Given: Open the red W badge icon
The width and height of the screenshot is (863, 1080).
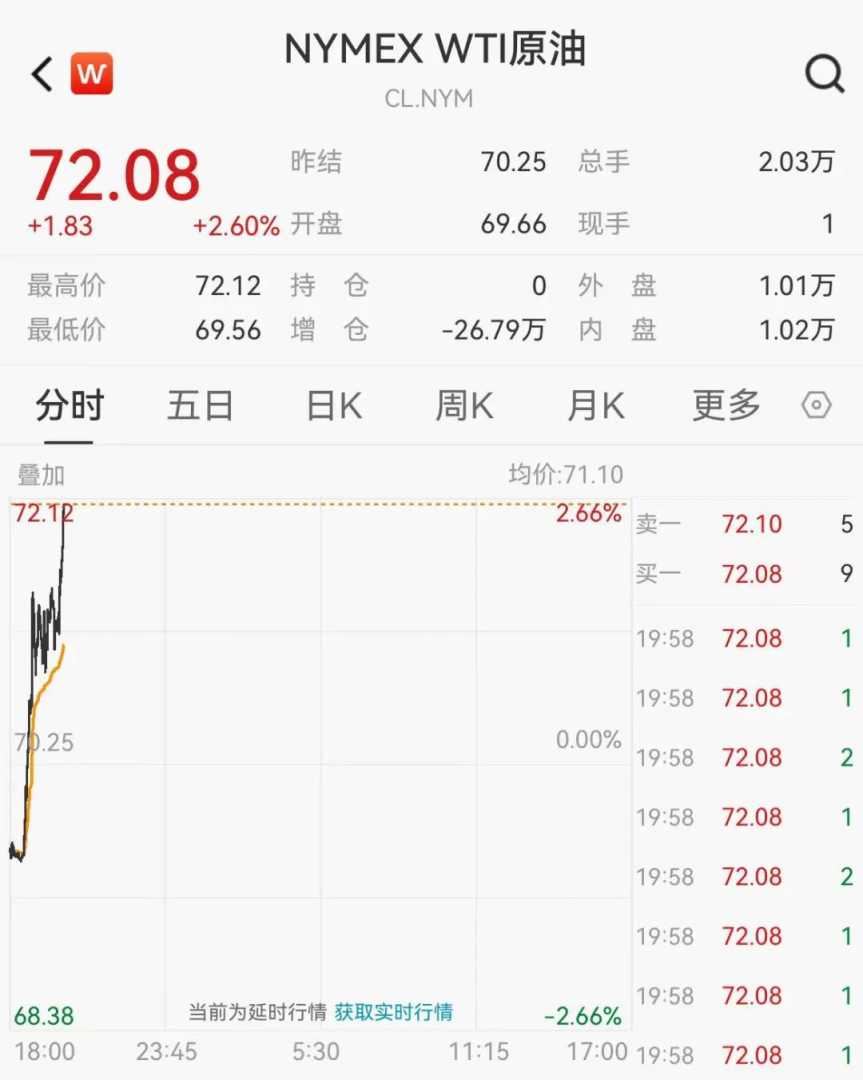Looking at the screenshot, I should pos(91,74).
